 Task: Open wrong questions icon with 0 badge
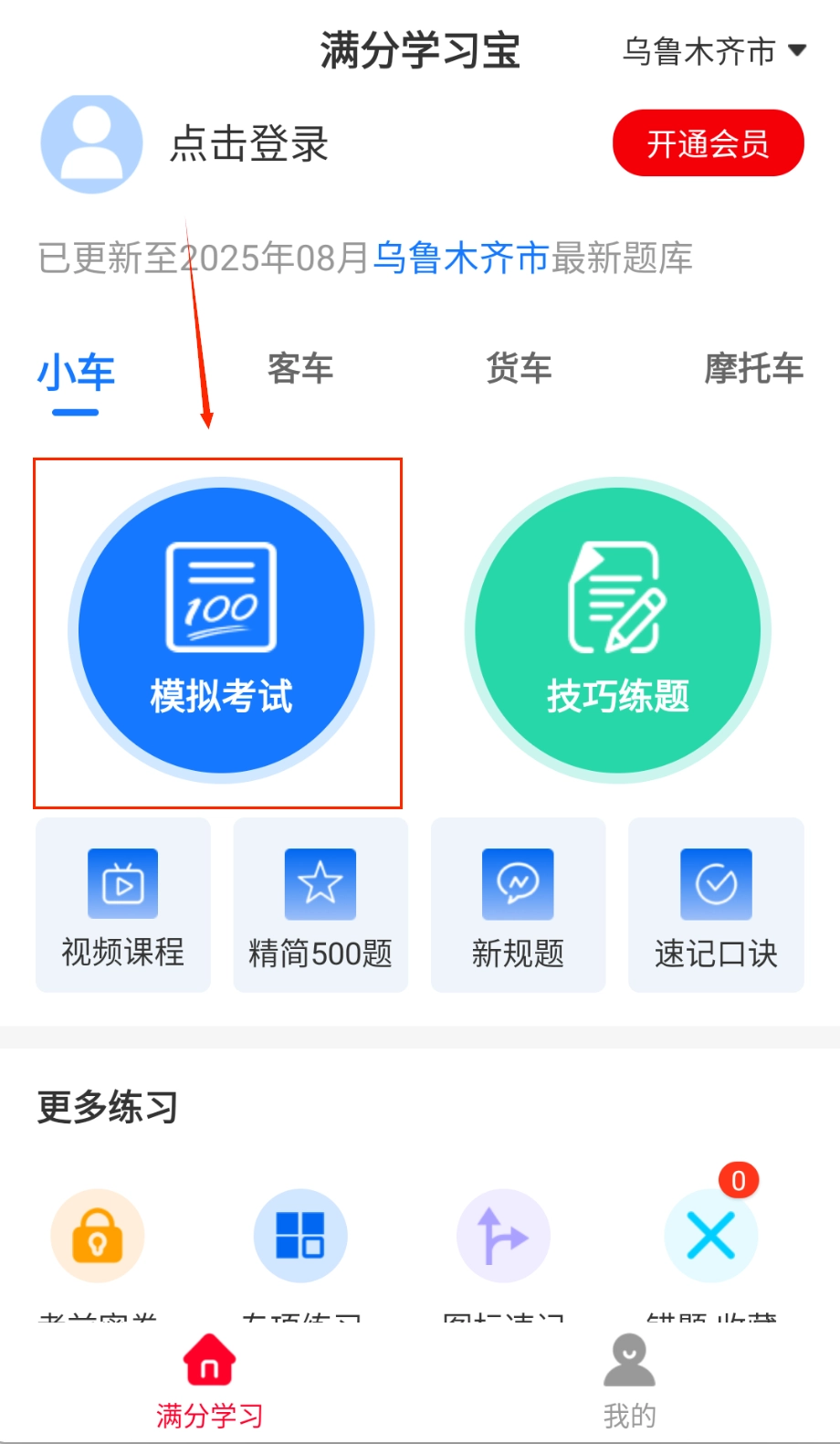click(710, 1236)
